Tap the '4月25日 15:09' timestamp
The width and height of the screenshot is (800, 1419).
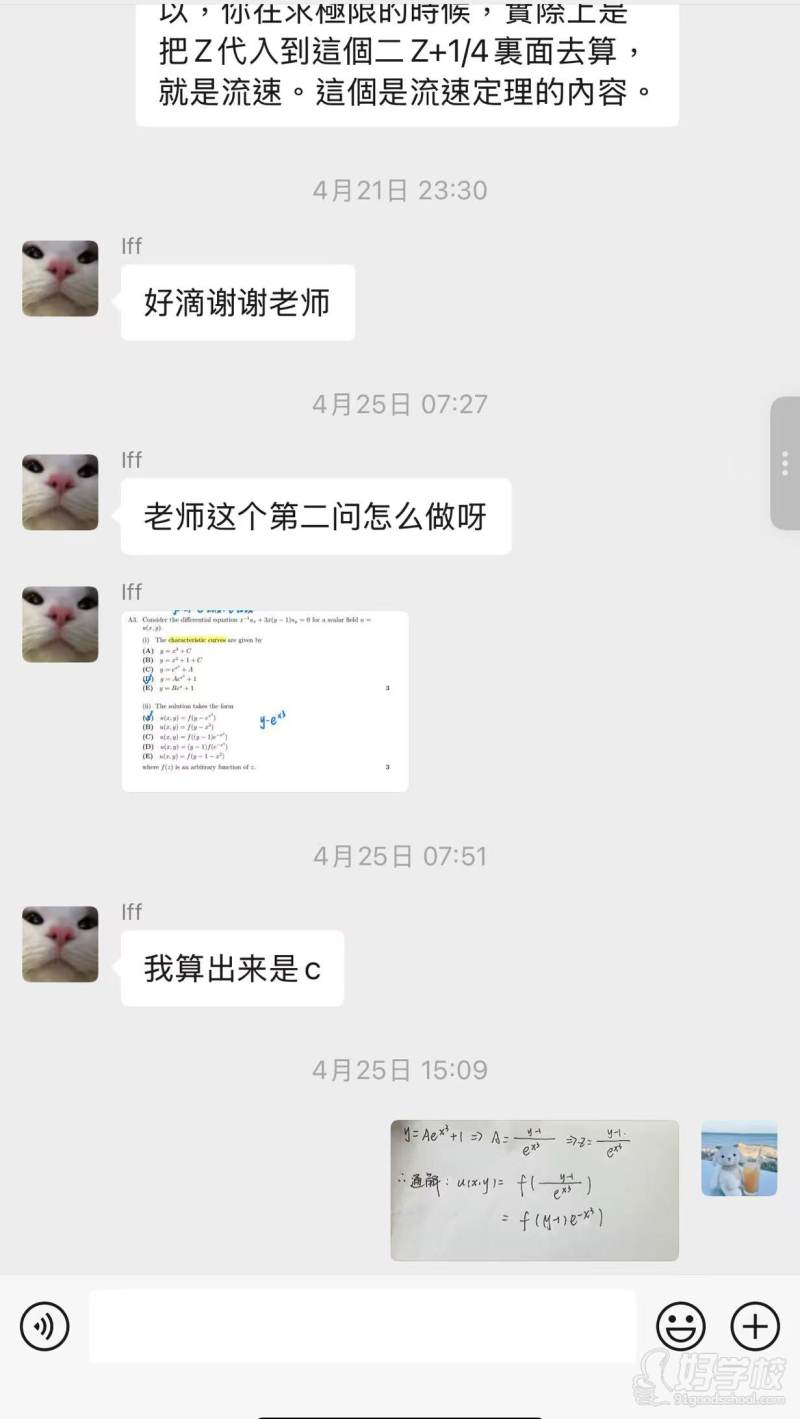point(399,1069)
